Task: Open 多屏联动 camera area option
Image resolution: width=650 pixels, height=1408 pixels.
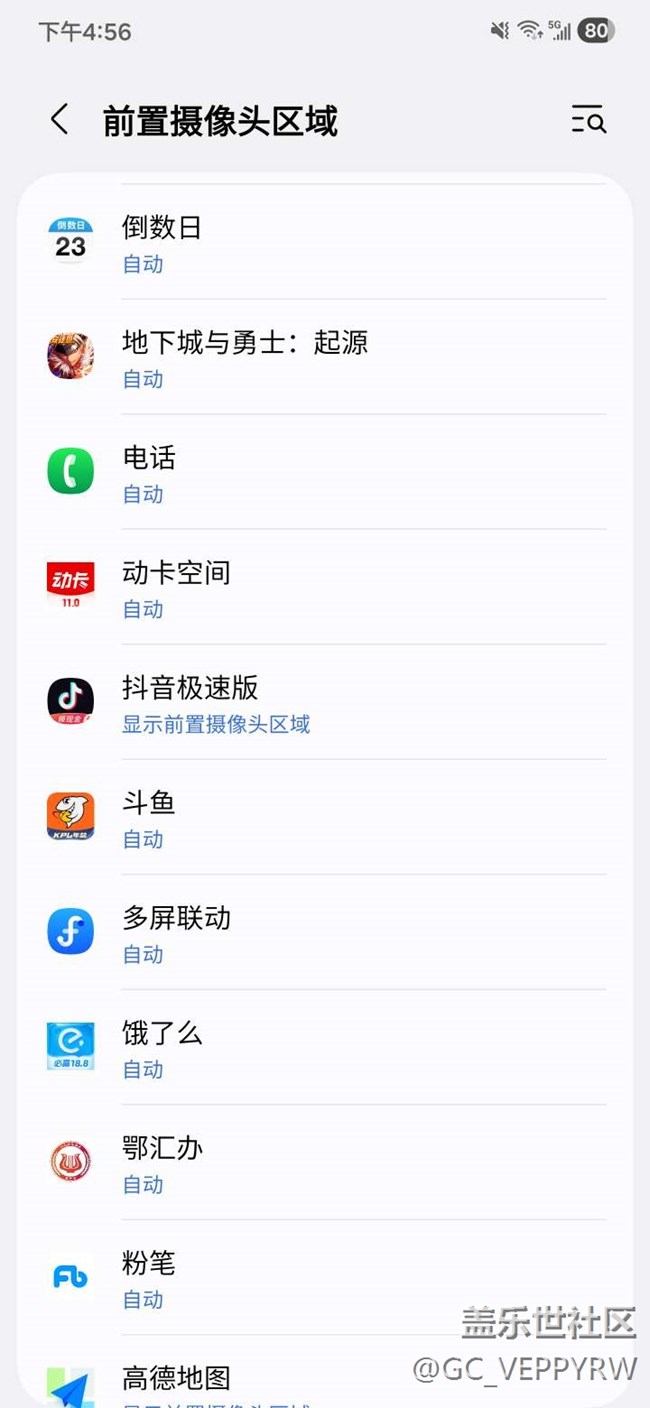Action: (325, 933)
